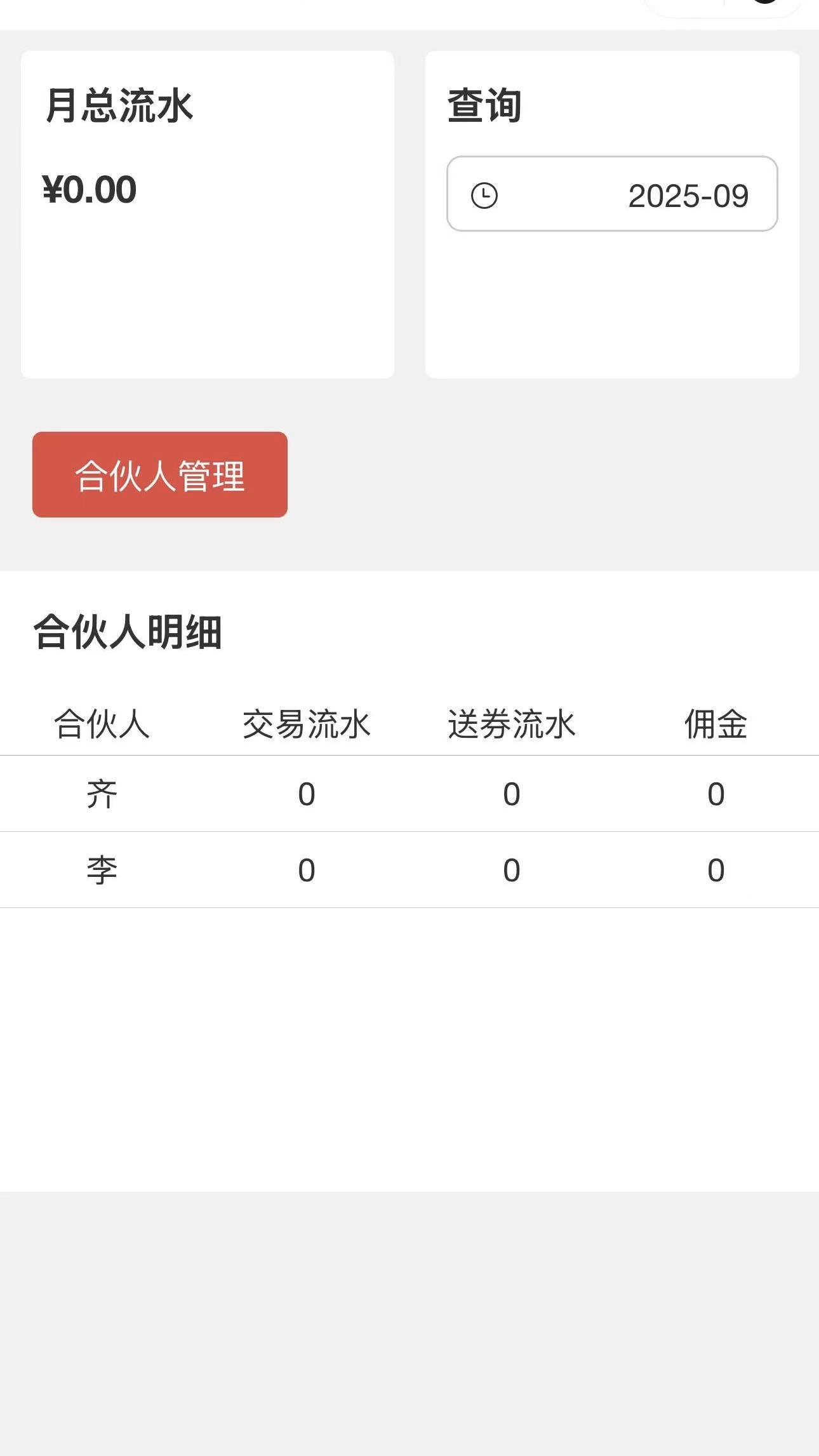Select partner row 齐
The width and height of the screenshot is (819, 1456).
[102, 794]
